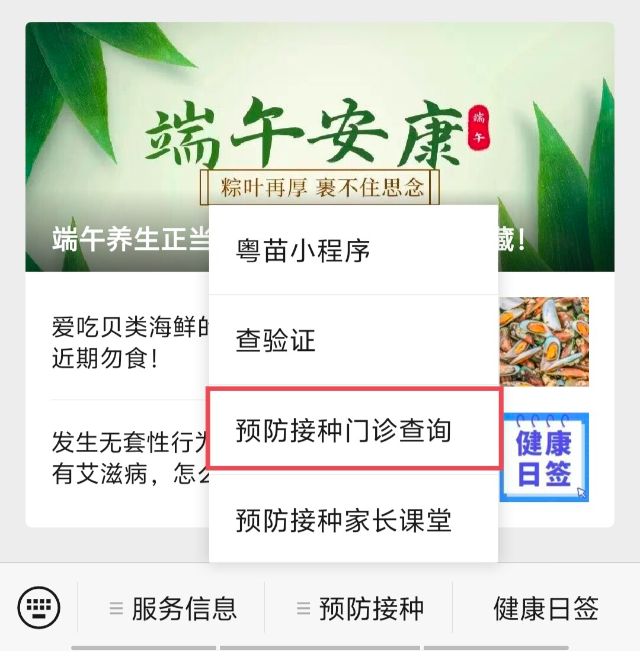Screen dimensions: 640x651
Task: Open the 健康日签 bottom menu item
Action: click(545, 607)
